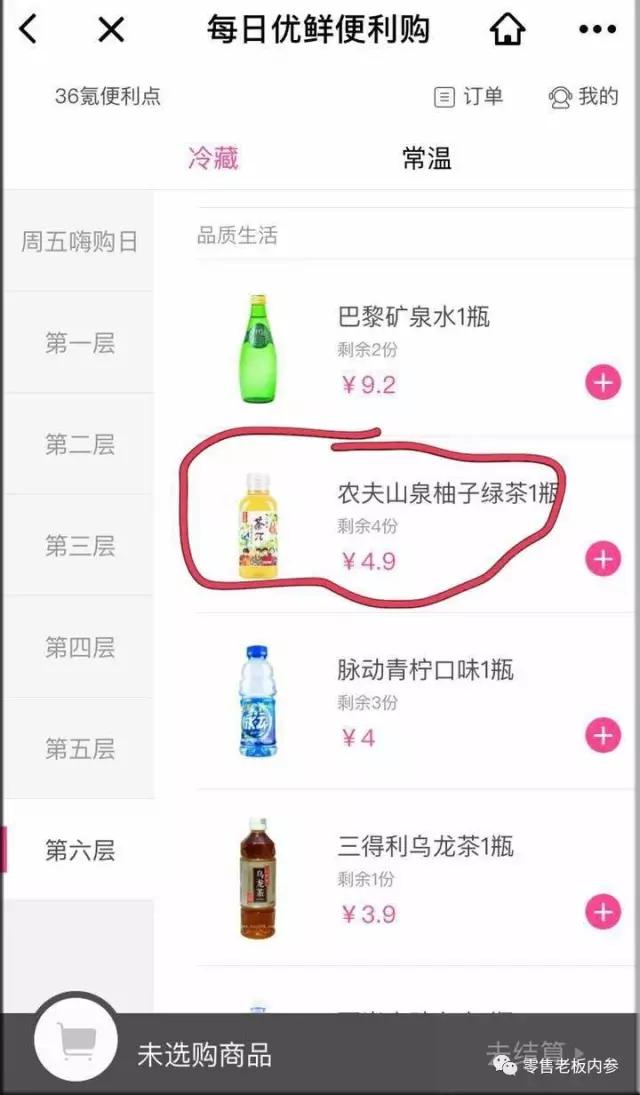This screenshot has height=1095, width=640.
Task: Select 周五嗨购日 category
Action: click(79, 242)
